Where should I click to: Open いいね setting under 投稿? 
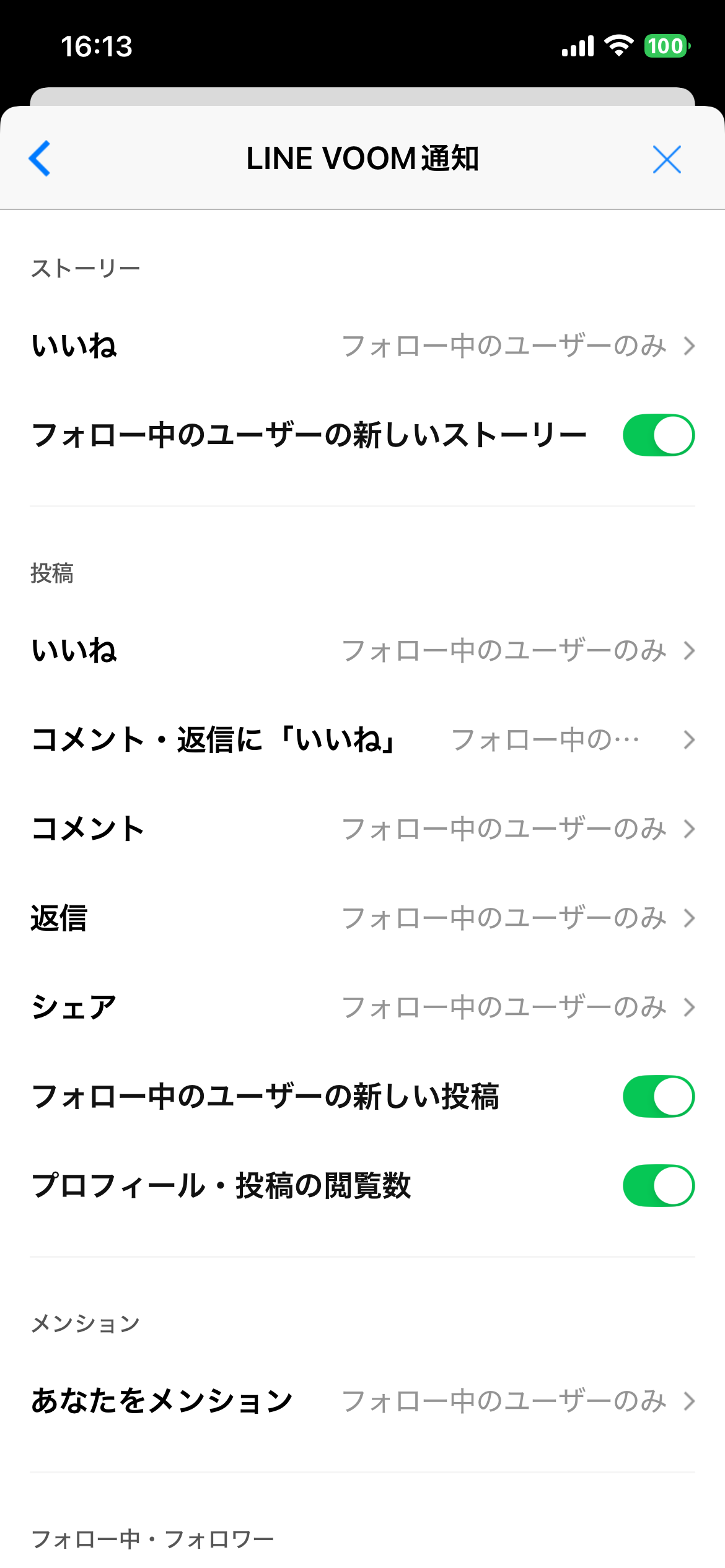click(x=362, y=651)
